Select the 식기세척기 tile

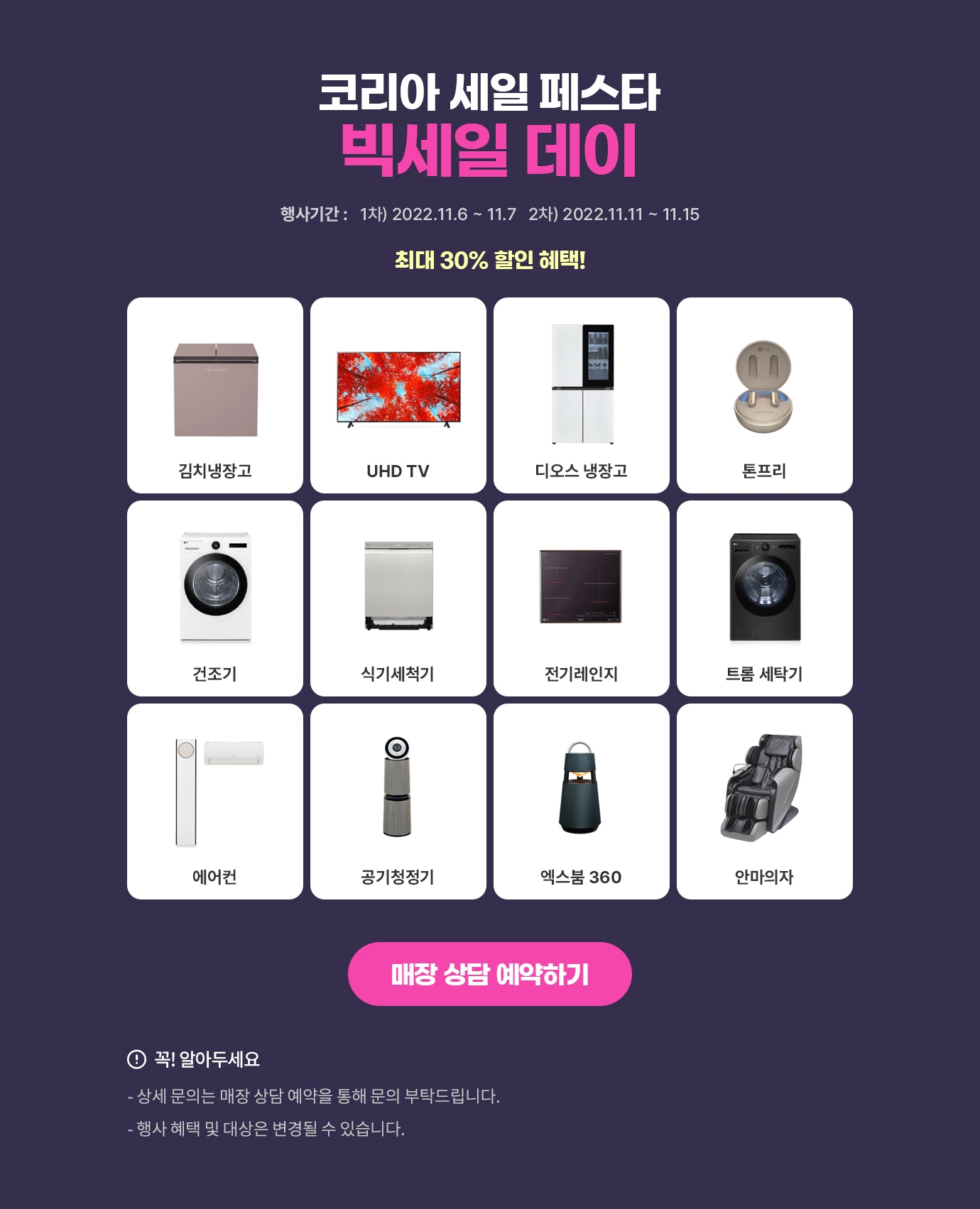[x=398, y=598]
